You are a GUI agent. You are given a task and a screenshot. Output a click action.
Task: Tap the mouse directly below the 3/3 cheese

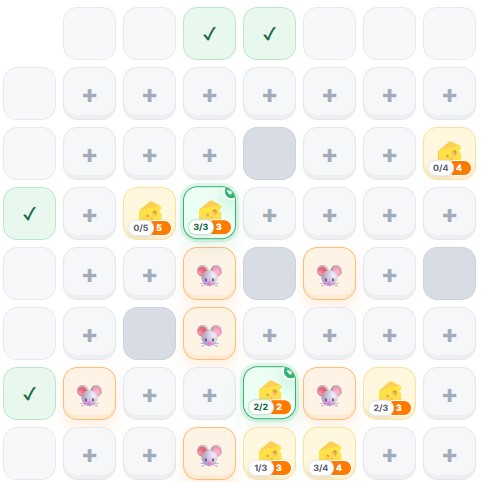coord(209,273)
